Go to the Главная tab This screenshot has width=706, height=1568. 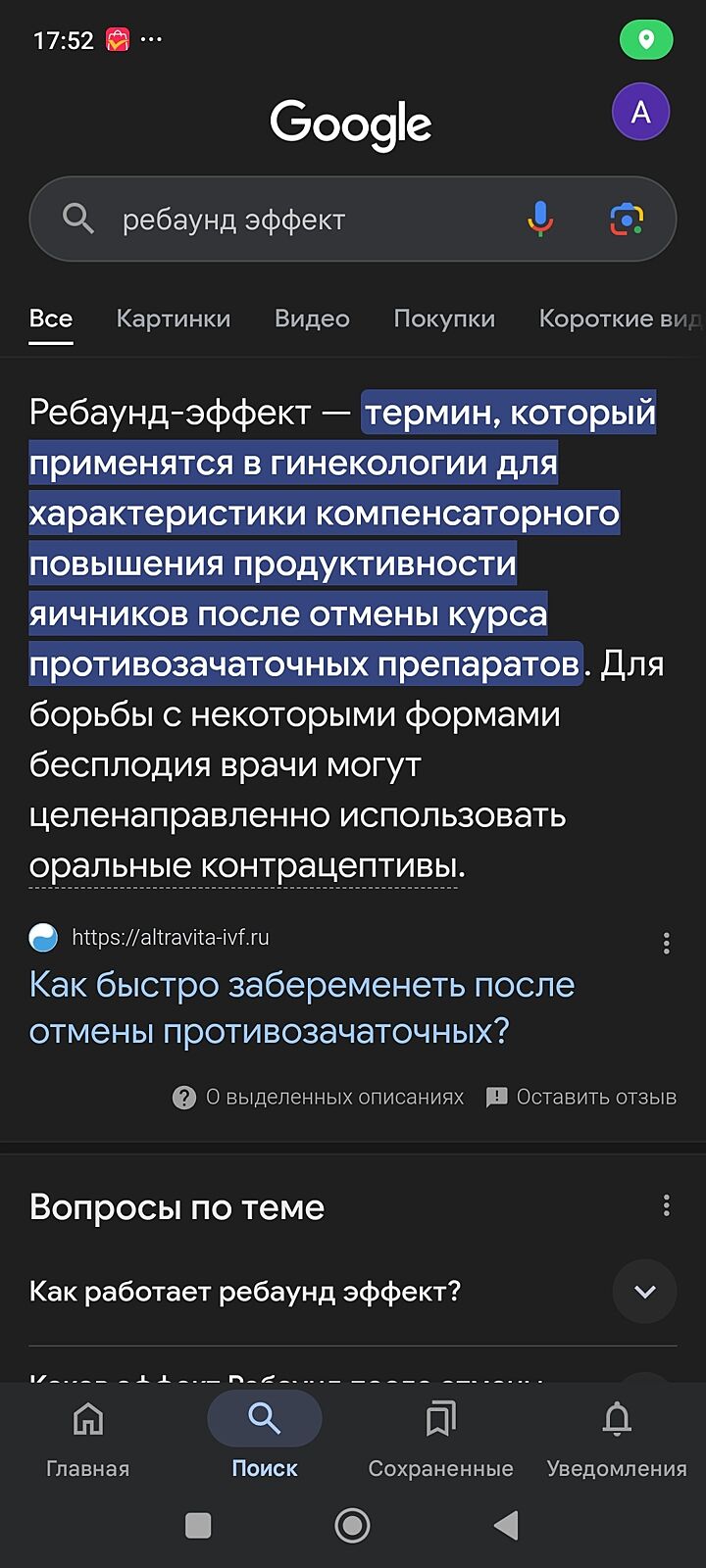pos(88,1437)
